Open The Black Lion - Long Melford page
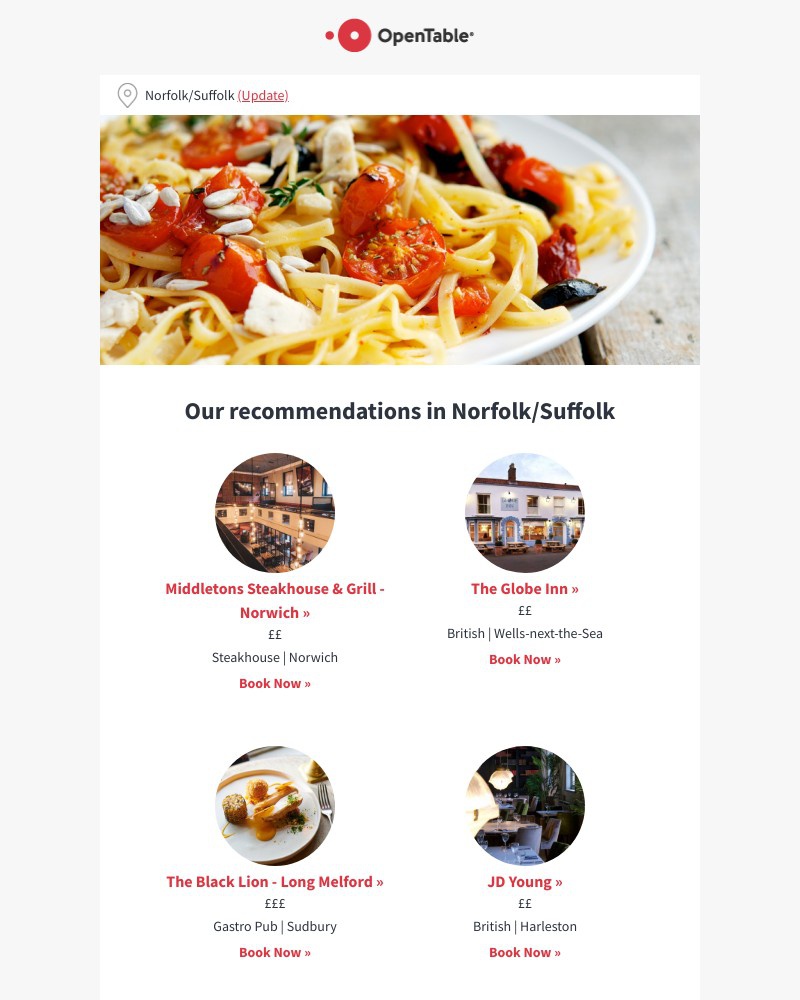 pyautogui.click(x=275, y=881)
